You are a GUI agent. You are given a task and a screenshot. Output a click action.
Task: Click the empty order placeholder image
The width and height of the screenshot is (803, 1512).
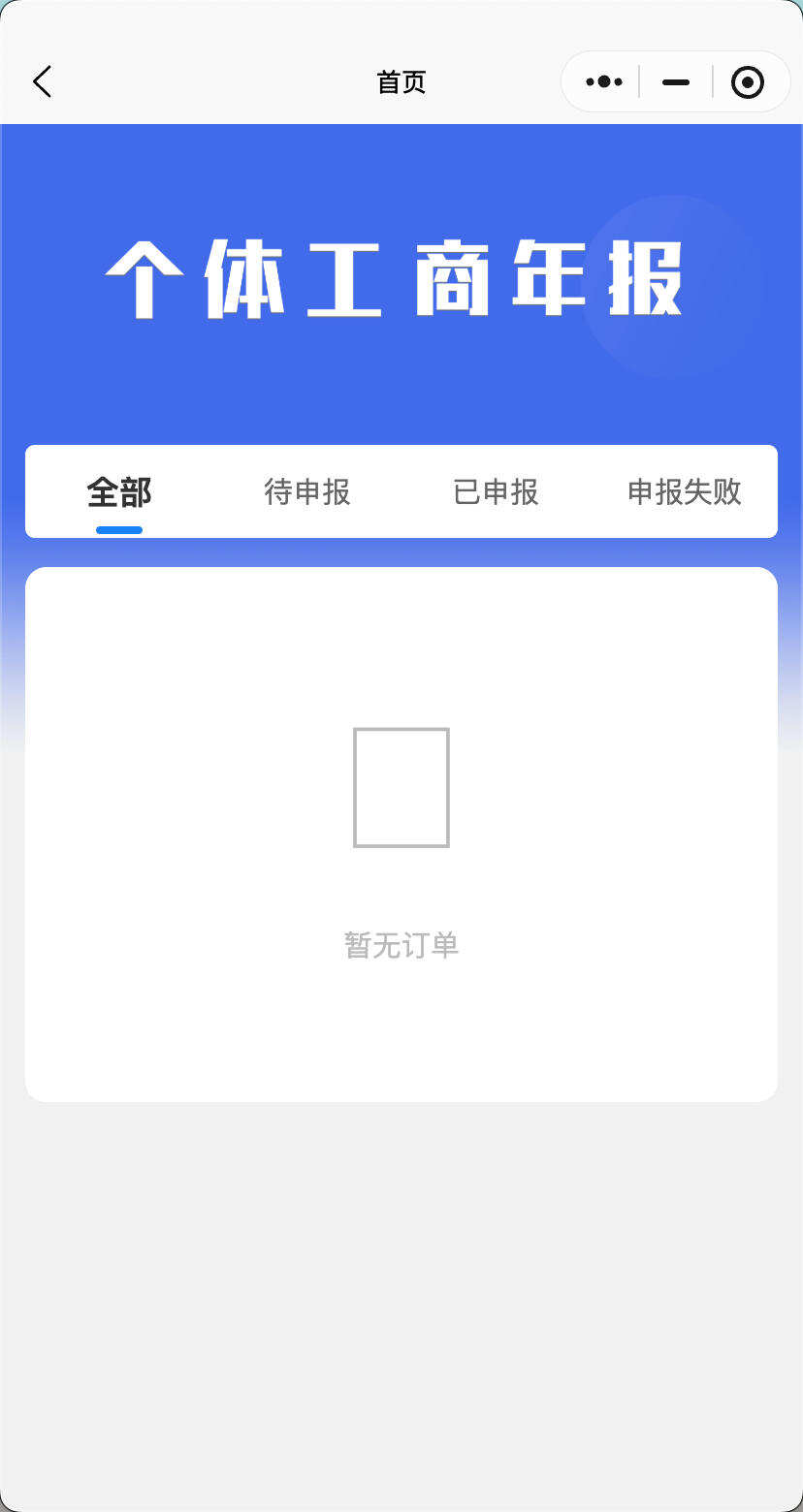click(x=401, y=788)
